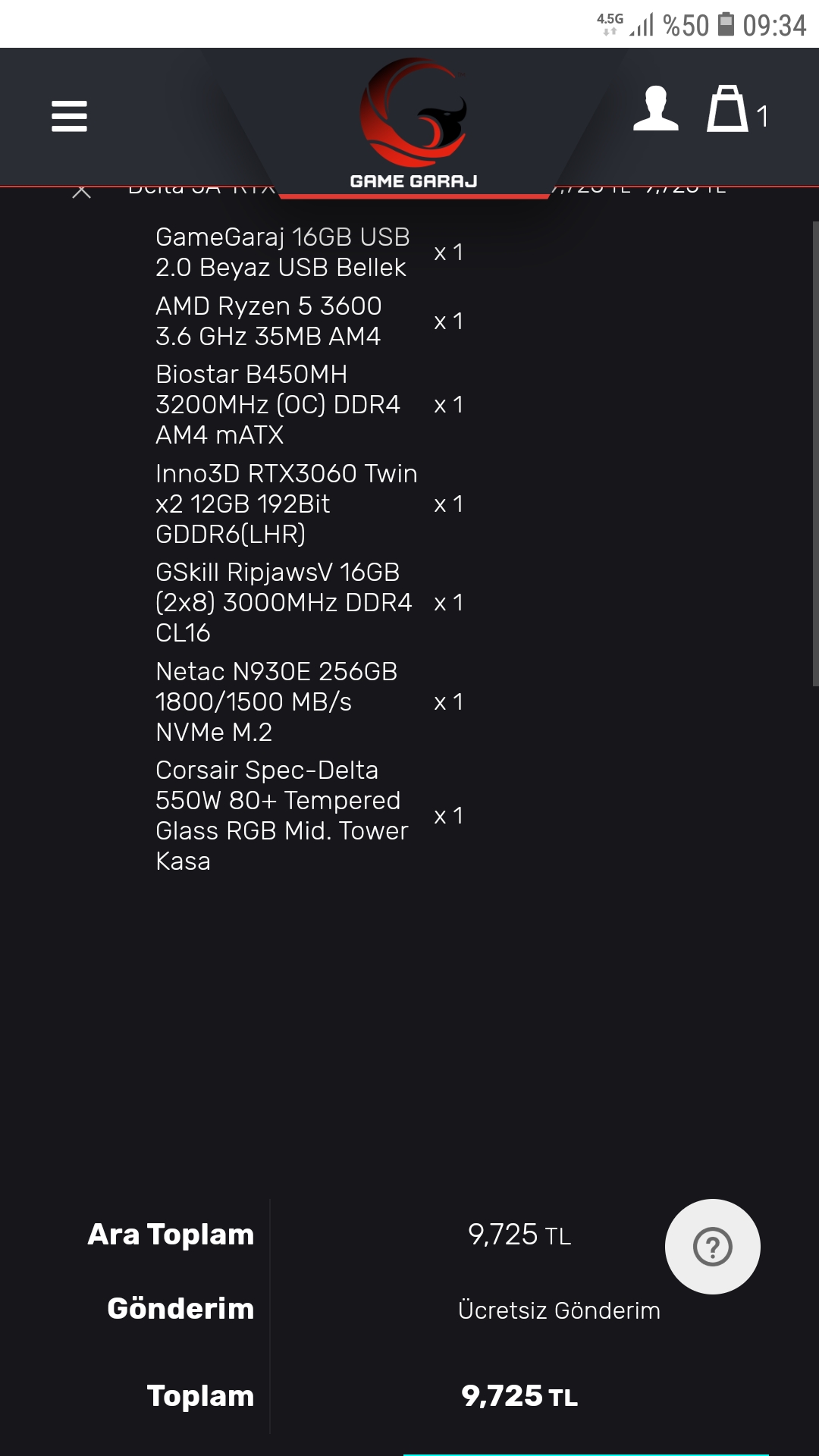The width and height of the screenshot is (819, 1456).
Task: View the shopping cart bag
Action: click(728, 109)
